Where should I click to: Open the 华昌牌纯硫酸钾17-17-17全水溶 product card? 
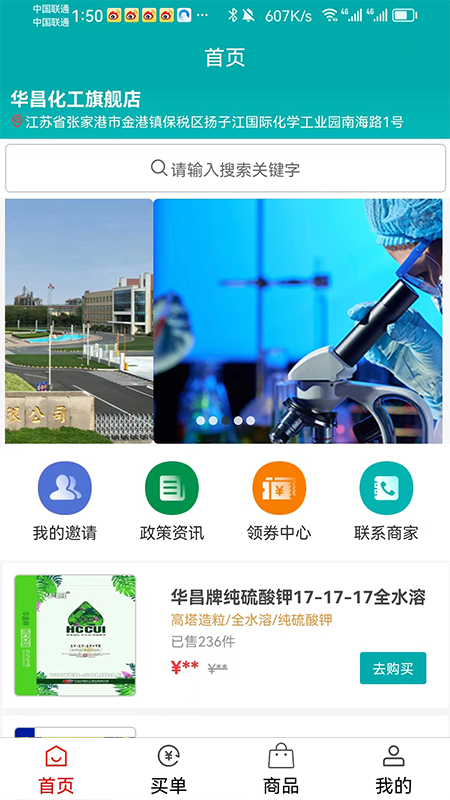225,635
